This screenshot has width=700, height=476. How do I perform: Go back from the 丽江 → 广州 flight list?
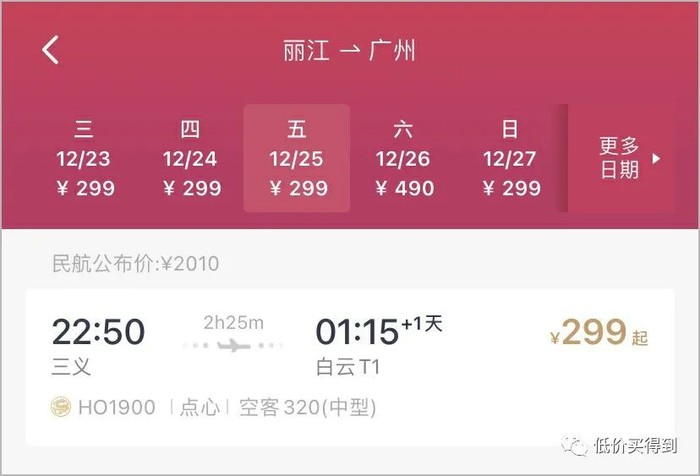(x=51, y=50)
